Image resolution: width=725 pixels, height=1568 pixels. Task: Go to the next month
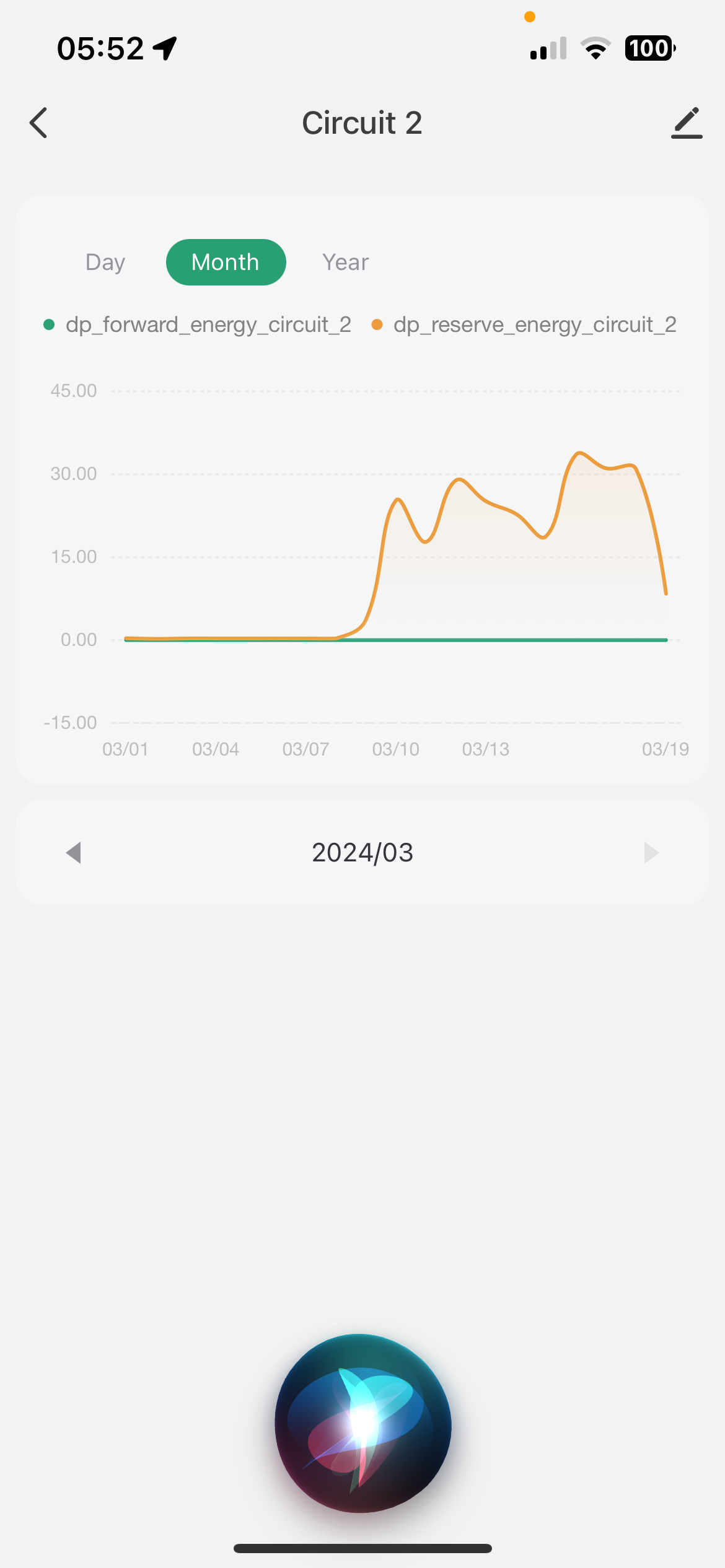coord(651,853)
